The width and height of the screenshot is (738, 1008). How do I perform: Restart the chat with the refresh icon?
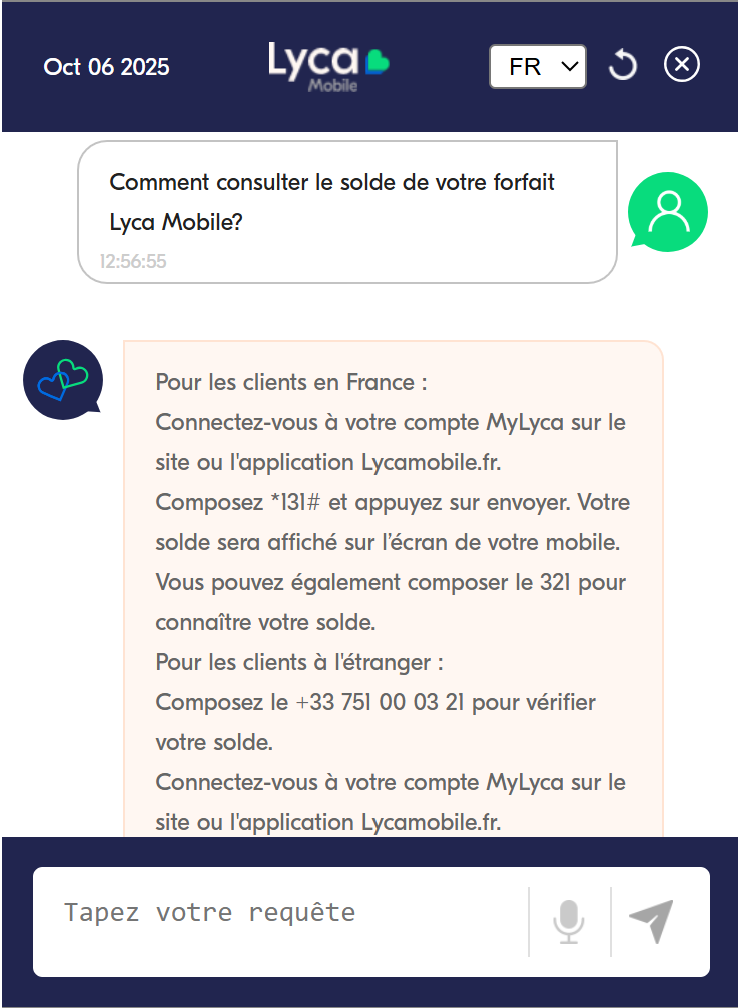623,67
